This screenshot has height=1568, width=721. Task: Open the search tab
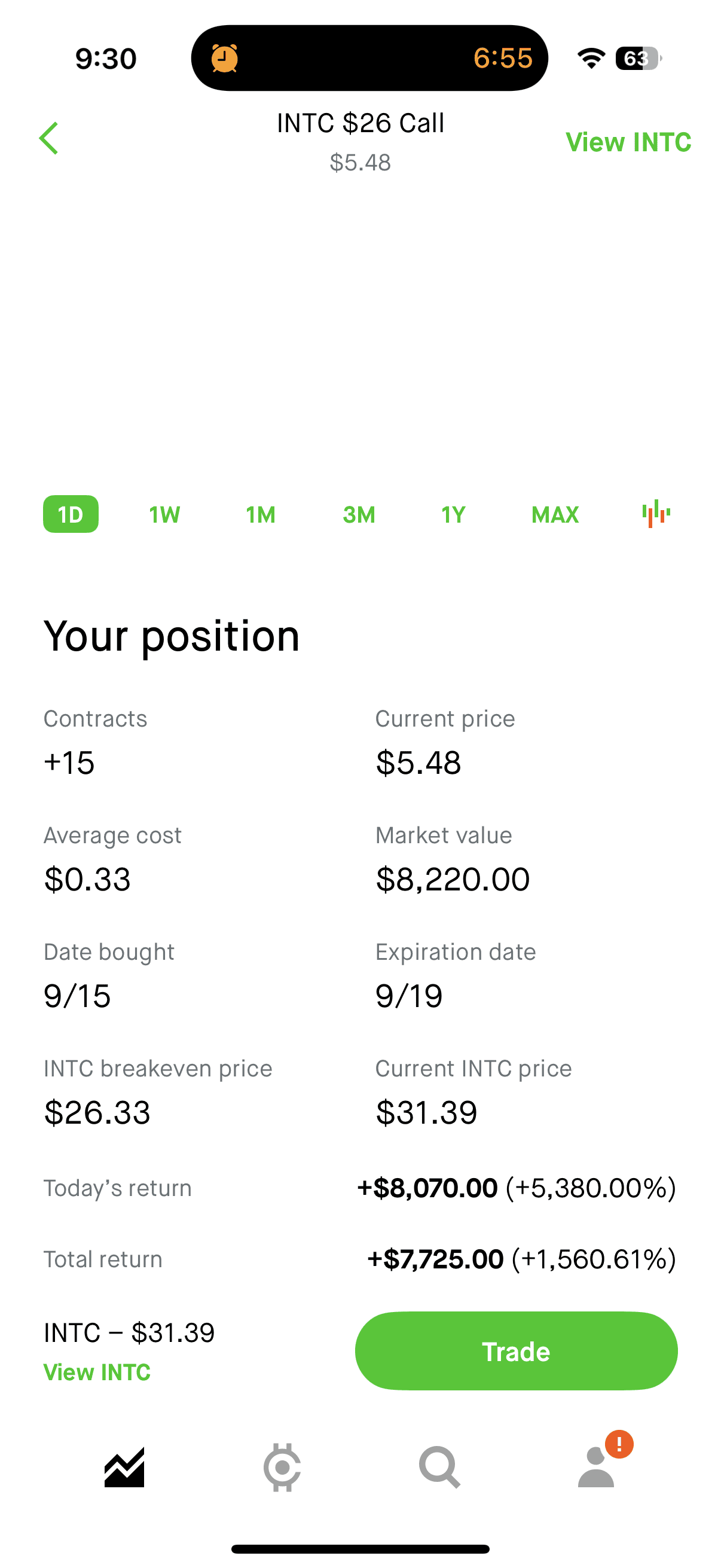(439, 1468)
